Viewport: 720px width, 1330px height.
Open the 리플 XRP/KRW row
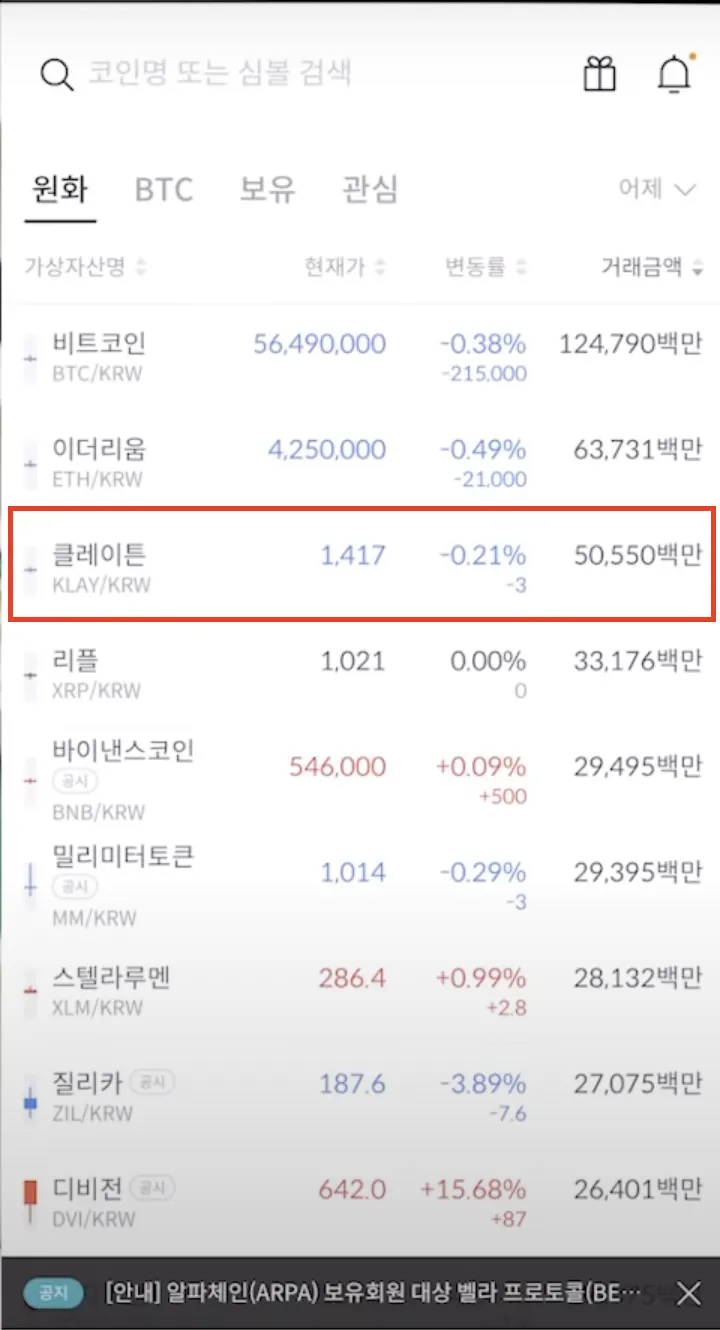(x=360, y=673)
